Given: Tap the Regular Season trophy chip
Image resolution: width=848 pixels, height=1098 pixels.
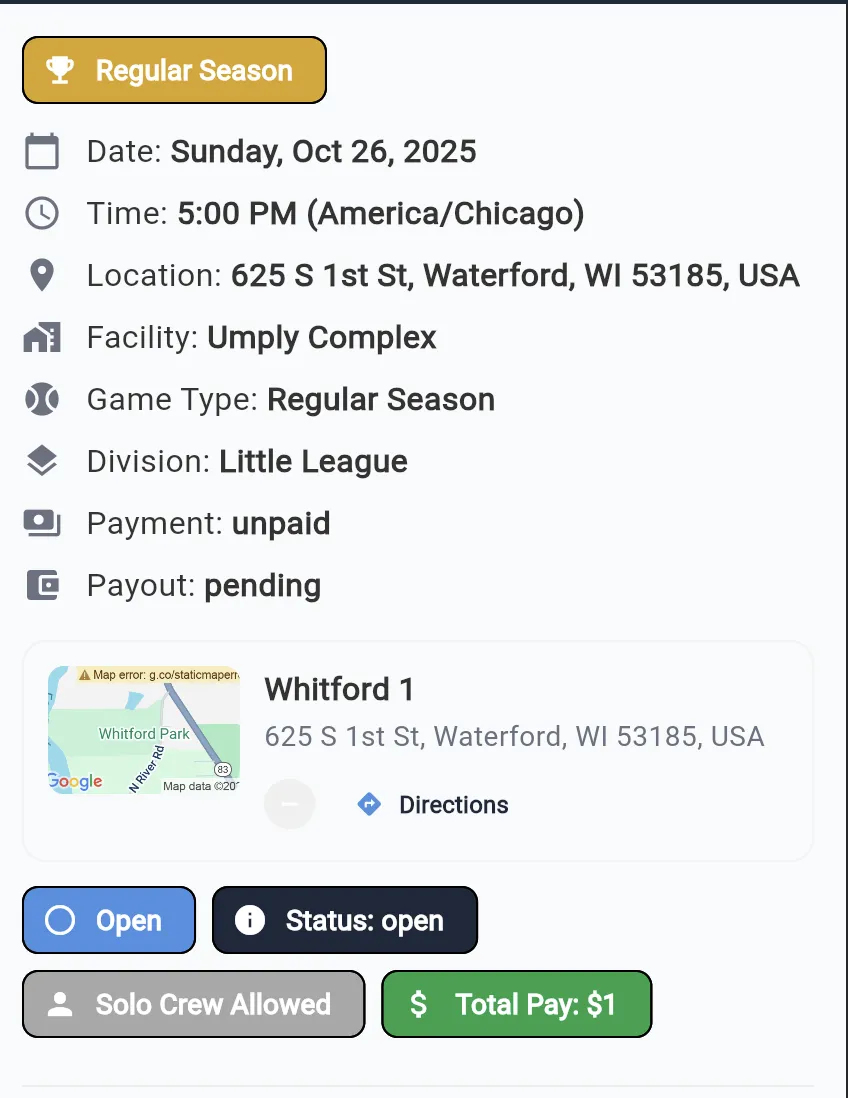Looking at the screenshot, I should click(x=174, y=70).
